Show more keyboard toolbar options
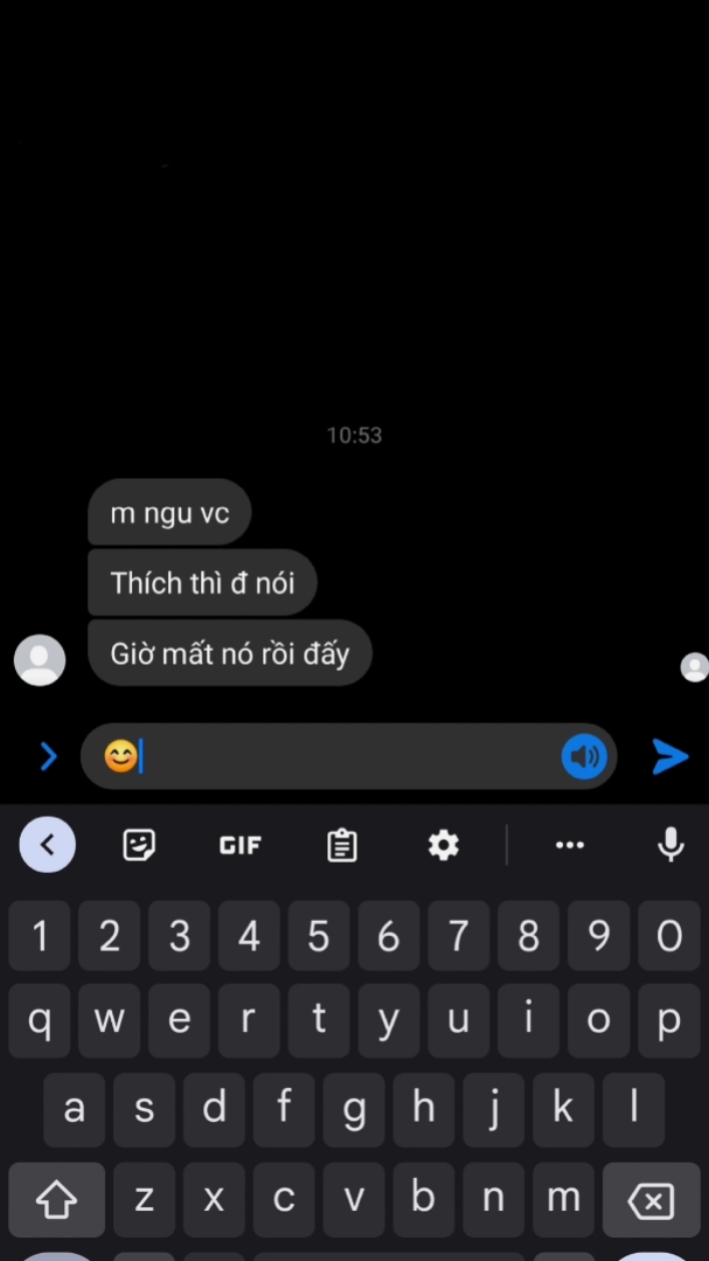Screen dimensions: 709x1261 [570, 846]
